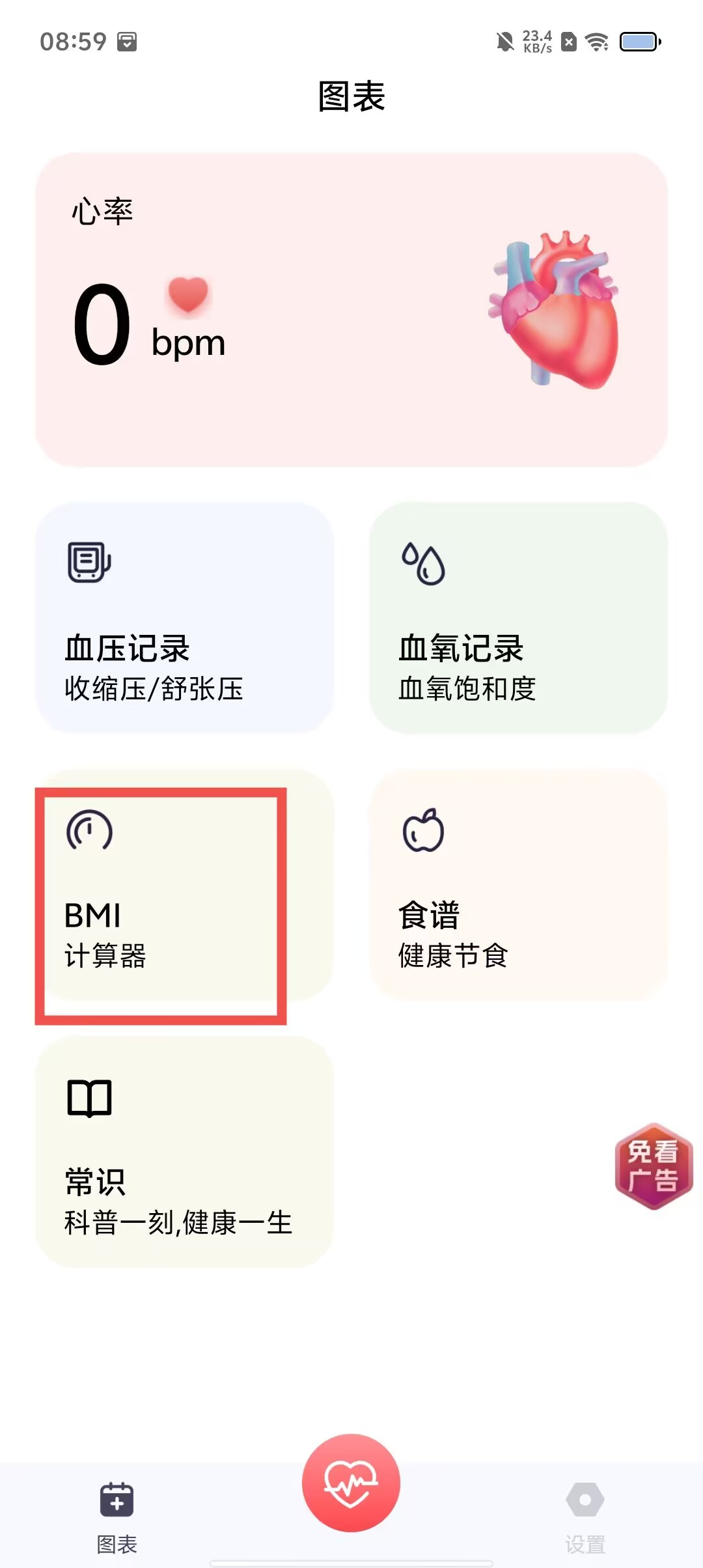Viewport: 703px width, 1568px height.
Task: Open 血氧记录 blood oxygen records
Action: click(518, 617)
